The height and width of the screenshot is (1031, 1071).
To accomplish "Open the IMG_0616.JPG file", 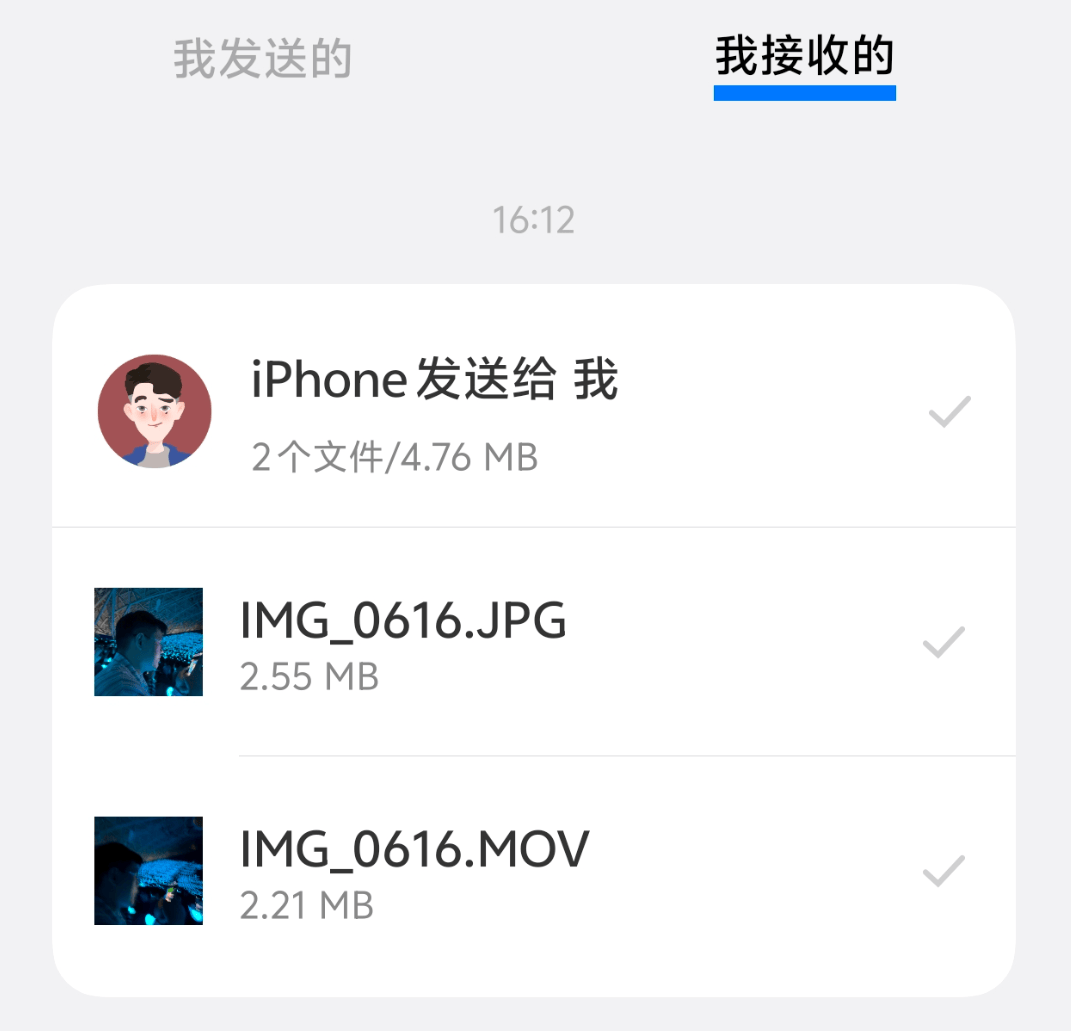I will (x=403, y=641).
